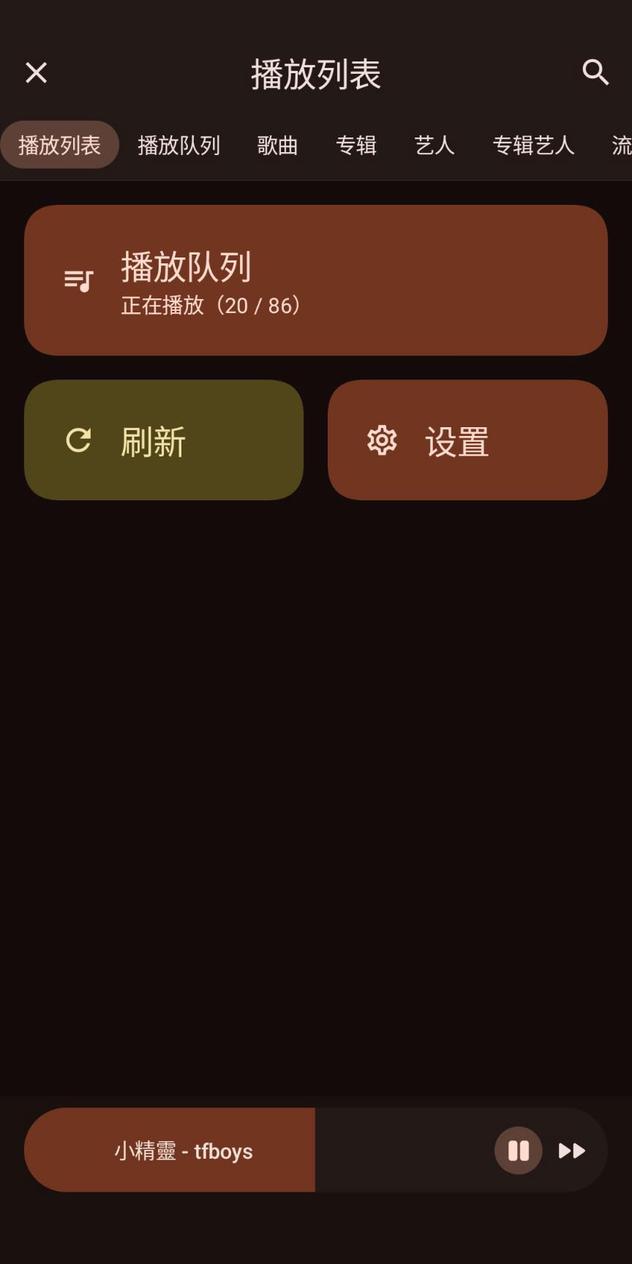Switch to the 专辑艺人 tab
This screenshot has height=1264, width=632.
533,145
